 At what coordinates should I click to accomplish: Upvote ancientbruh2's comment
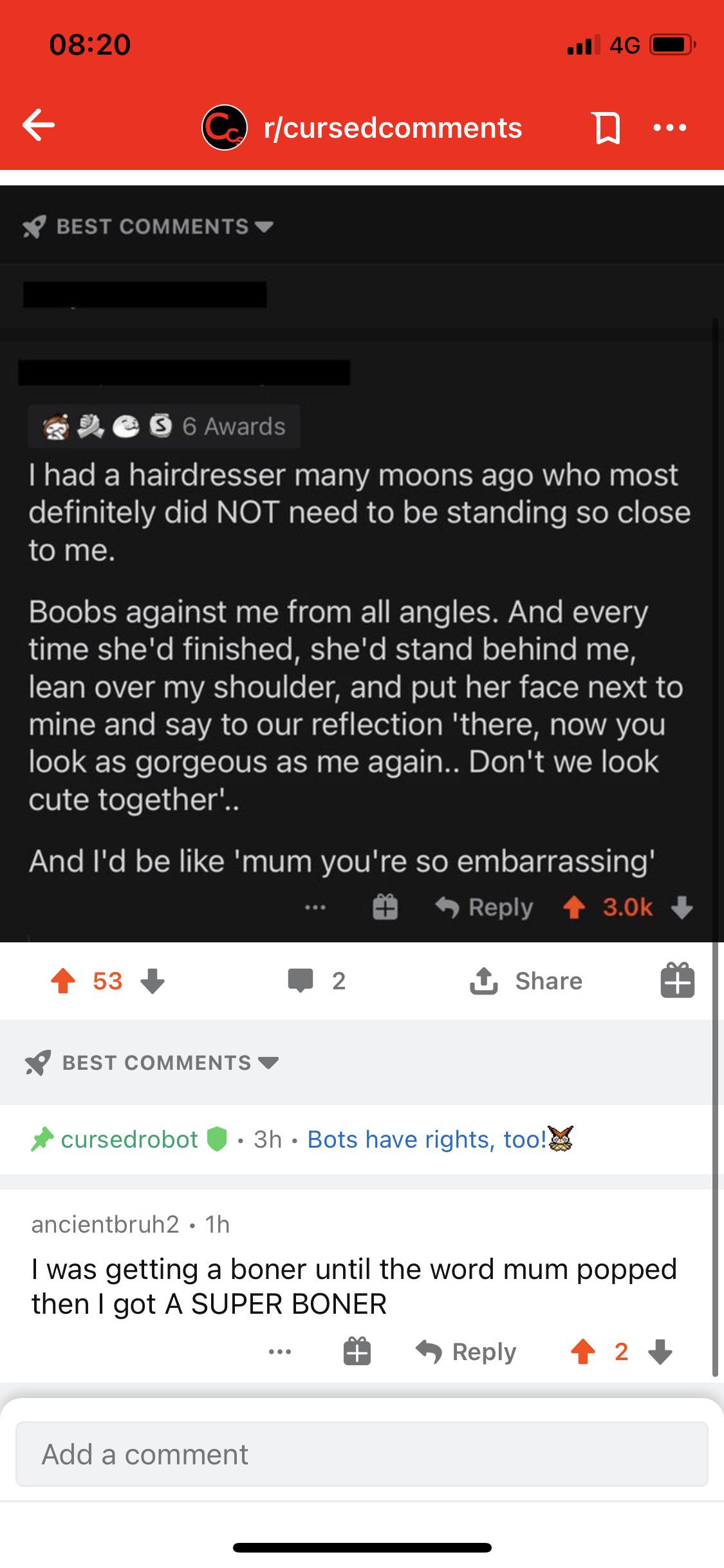(x=583, y=1352)
